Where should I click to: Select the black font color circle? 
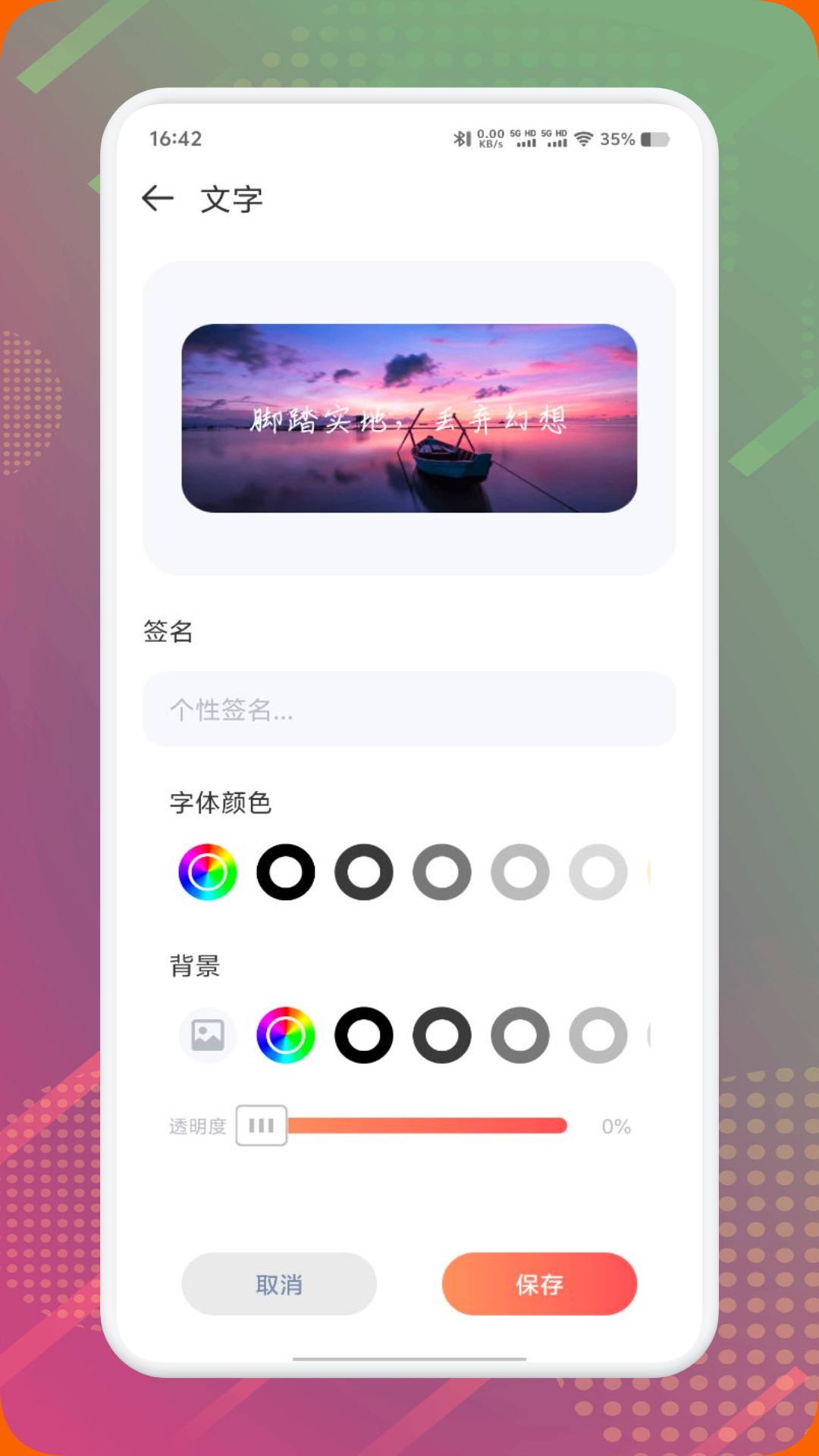(x=286, y=872)
